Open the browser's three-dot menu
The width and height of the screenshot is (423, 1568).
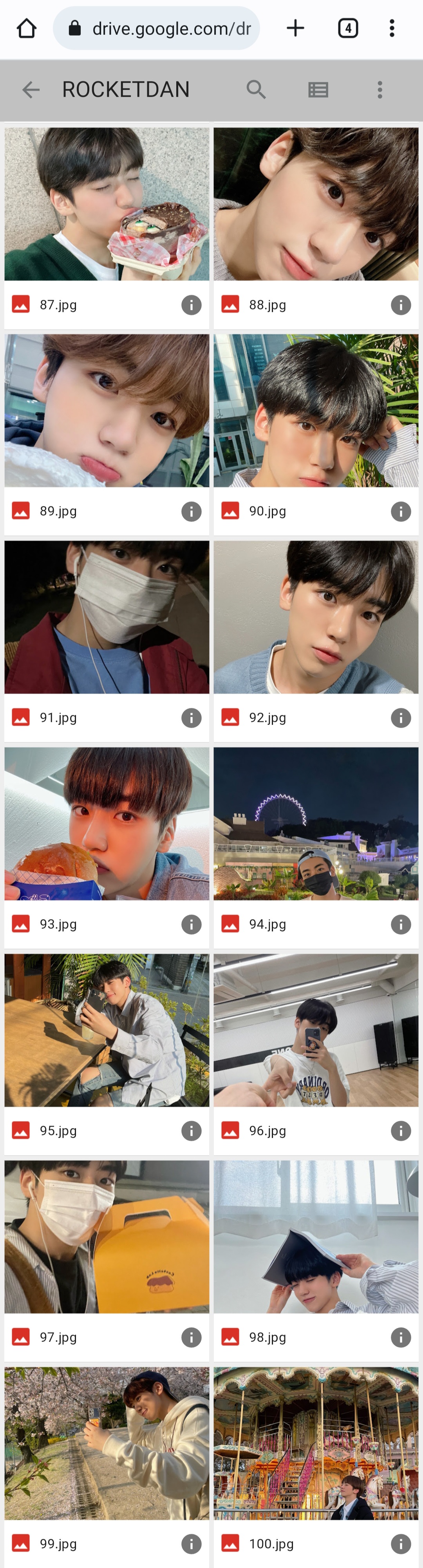[392, 28]
